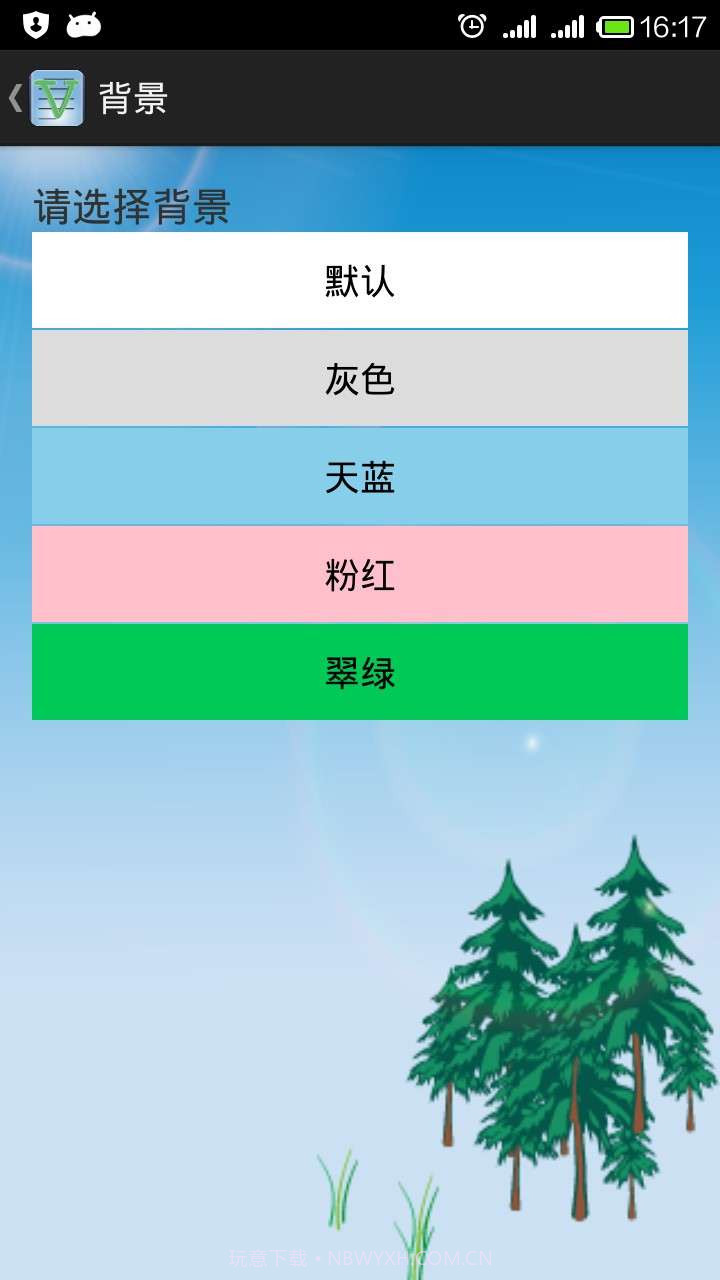Viewport: 720px width, 1280px height.
Task: Choose the 灰色 gray background
Action: pos(360,378)
